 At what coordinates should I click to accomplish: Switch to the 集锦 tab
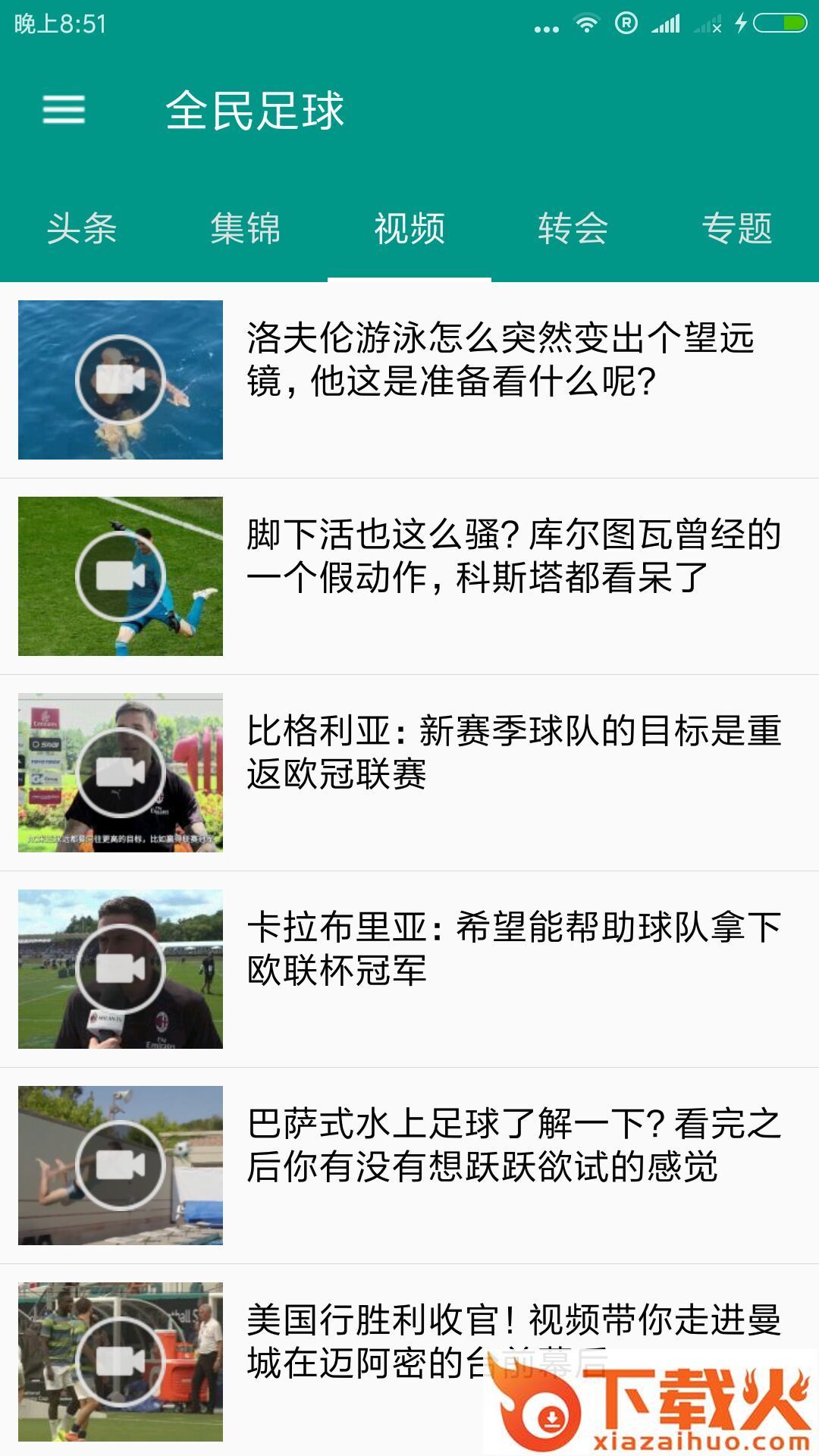(246, 227)
